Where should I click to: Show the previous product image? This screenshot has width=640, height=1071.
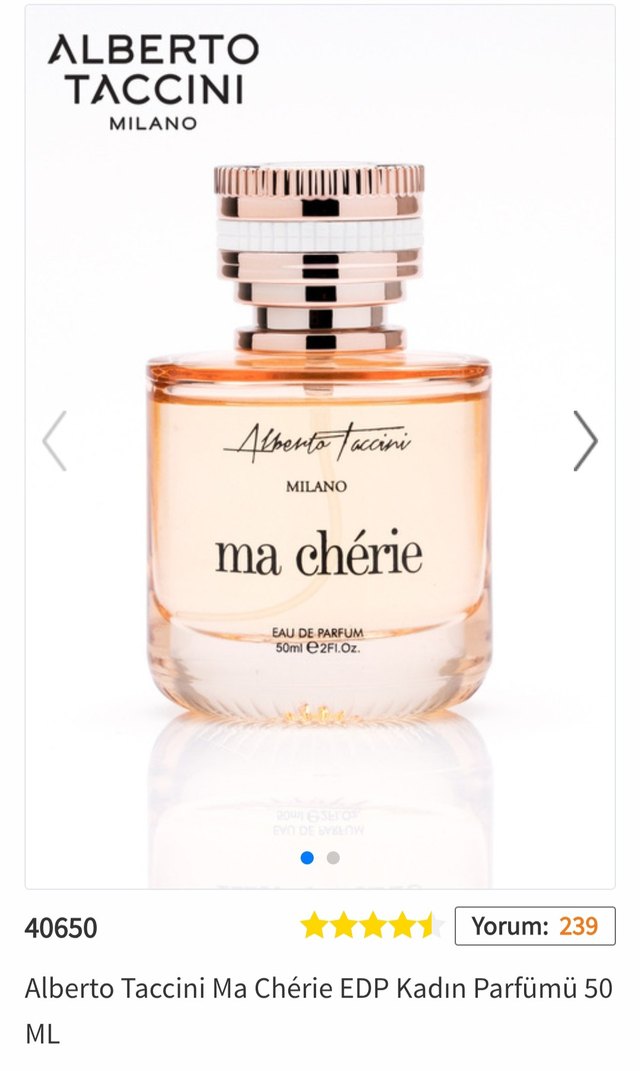pos(55,441)
